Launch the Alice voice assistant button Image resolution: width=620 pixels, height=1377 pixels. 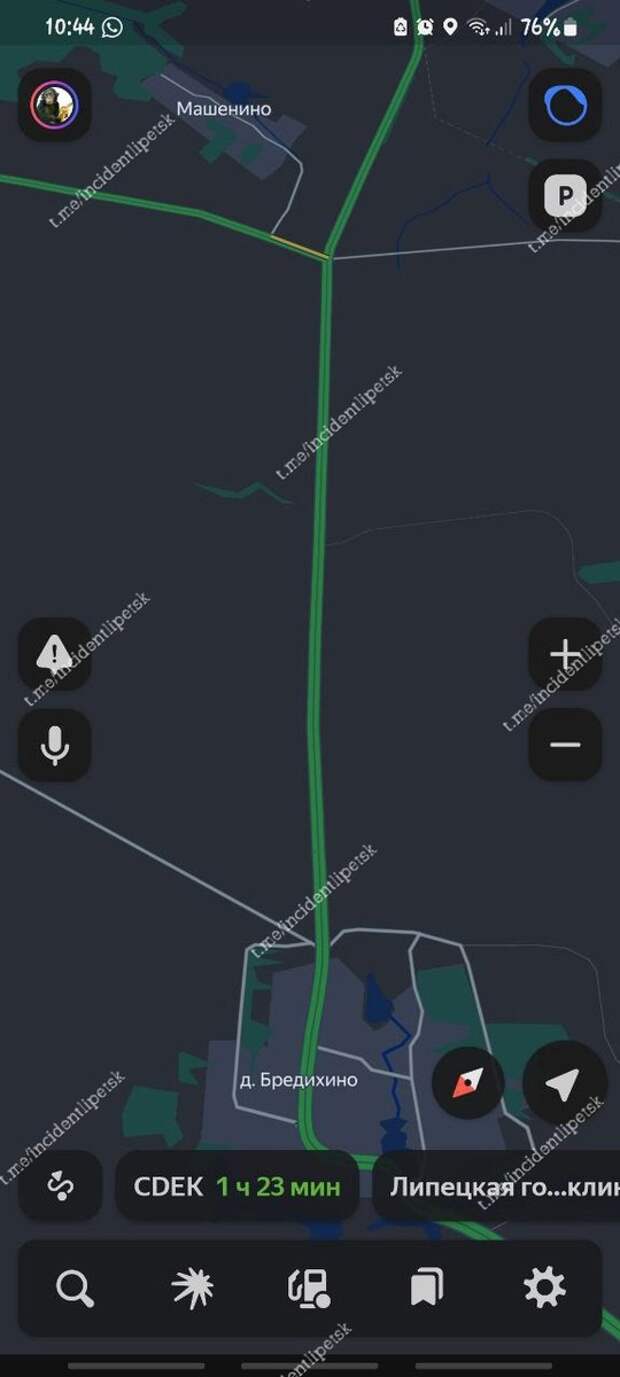[x=565, y=105]
